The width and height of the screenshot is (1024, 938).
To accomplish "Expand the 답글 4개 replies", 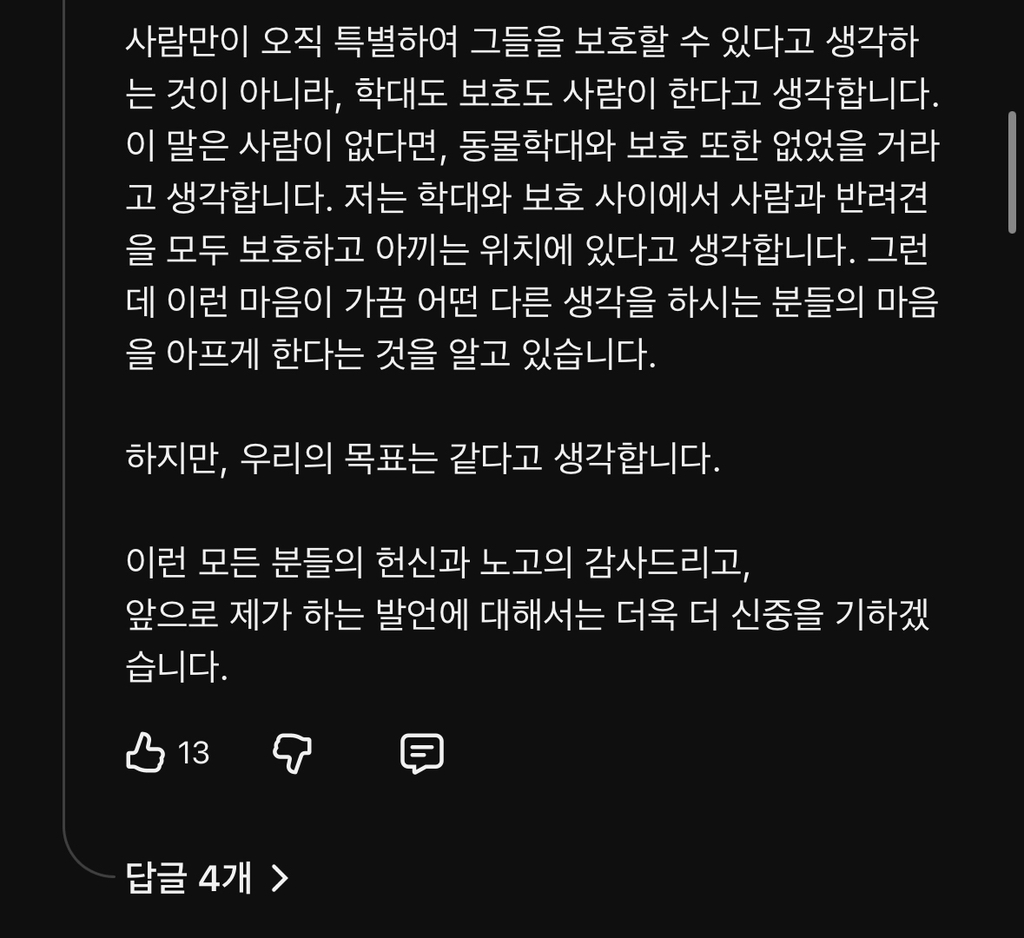I will 206,878.
